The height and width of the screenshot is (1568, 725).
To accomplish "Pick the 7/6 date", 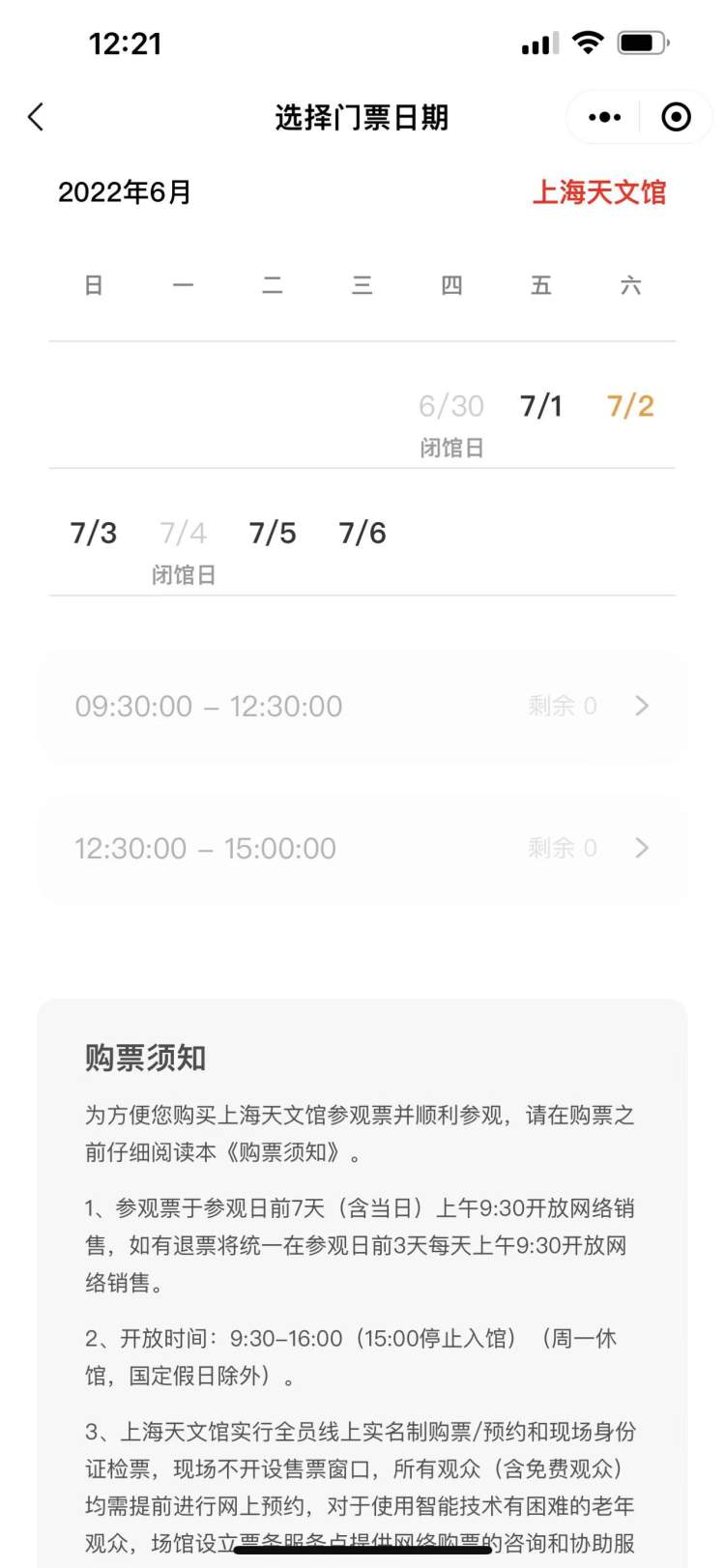I will pyautogui.click(x=362, y=533).
